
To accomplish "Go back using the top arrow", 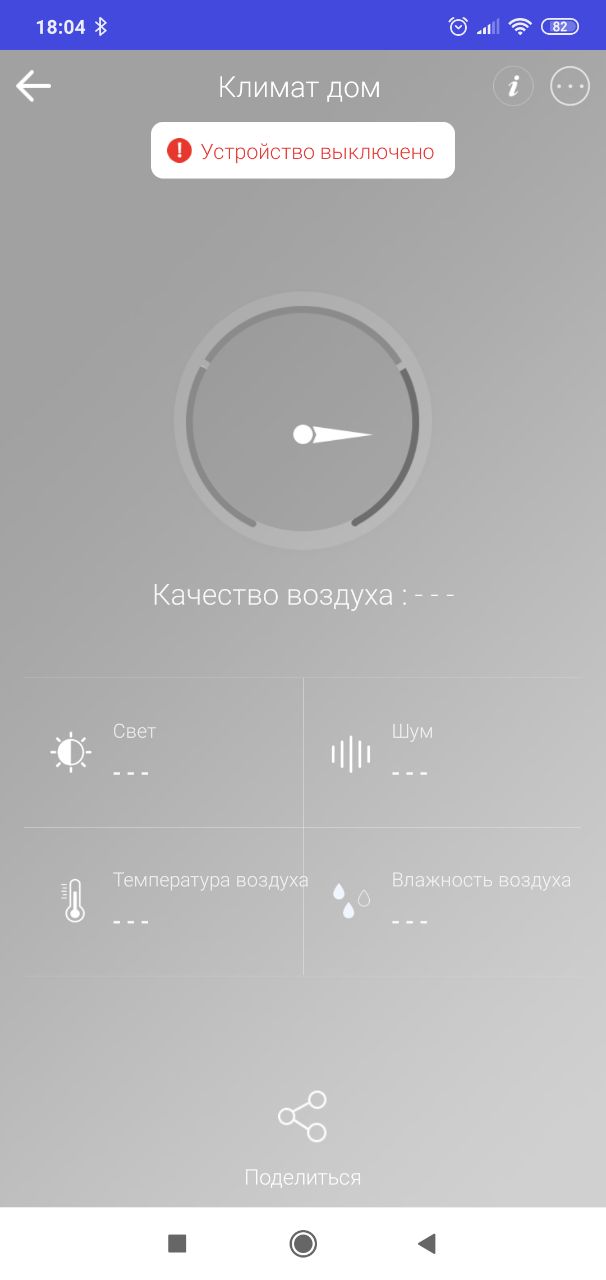I will click(33, 87).
